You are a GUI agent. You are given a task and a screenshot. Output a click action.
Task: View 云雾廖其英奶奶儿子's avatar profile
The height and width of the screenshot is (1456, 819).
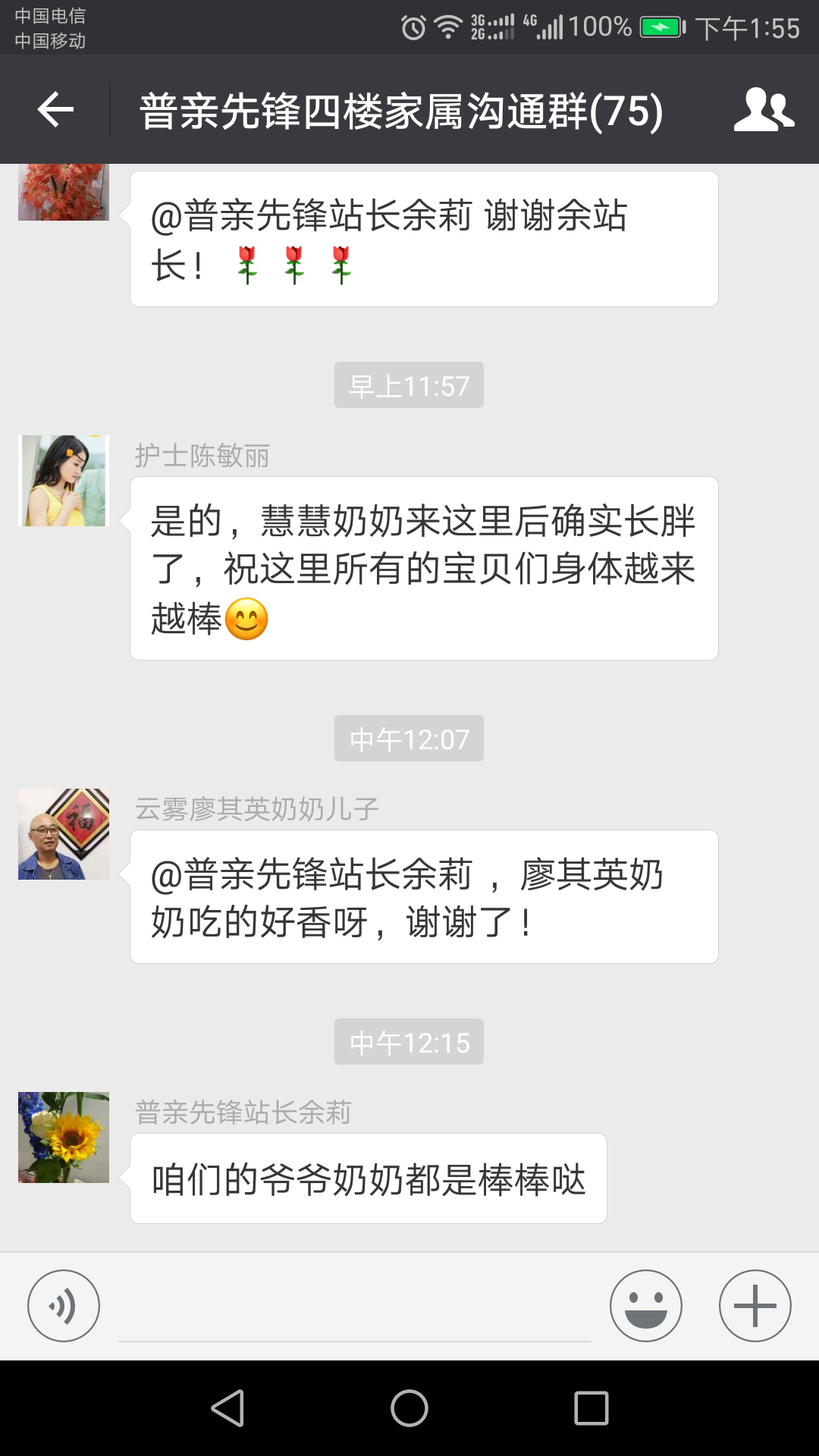64,834
